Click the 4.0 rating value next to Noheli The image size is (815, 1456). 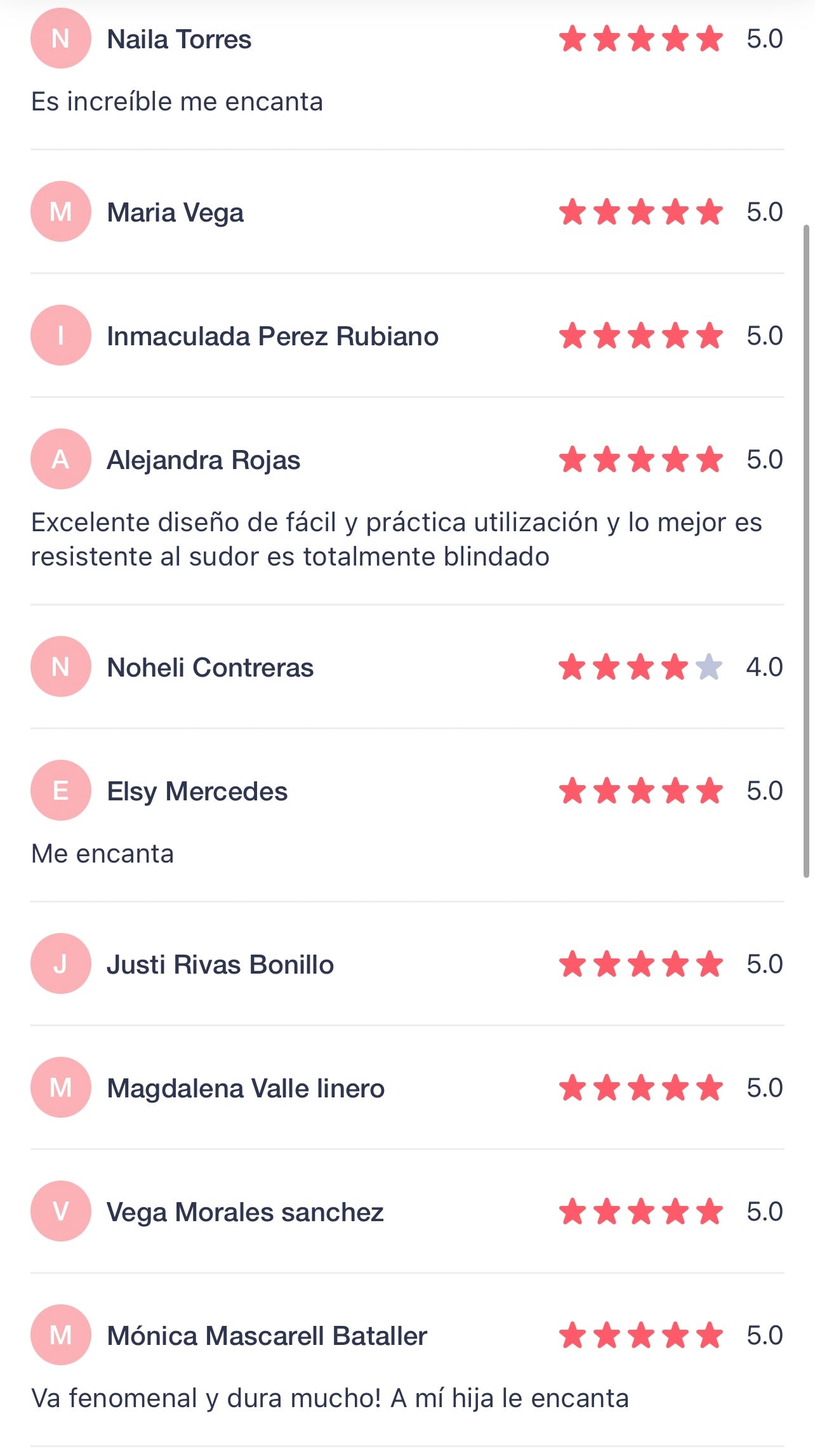coord(764,667)
